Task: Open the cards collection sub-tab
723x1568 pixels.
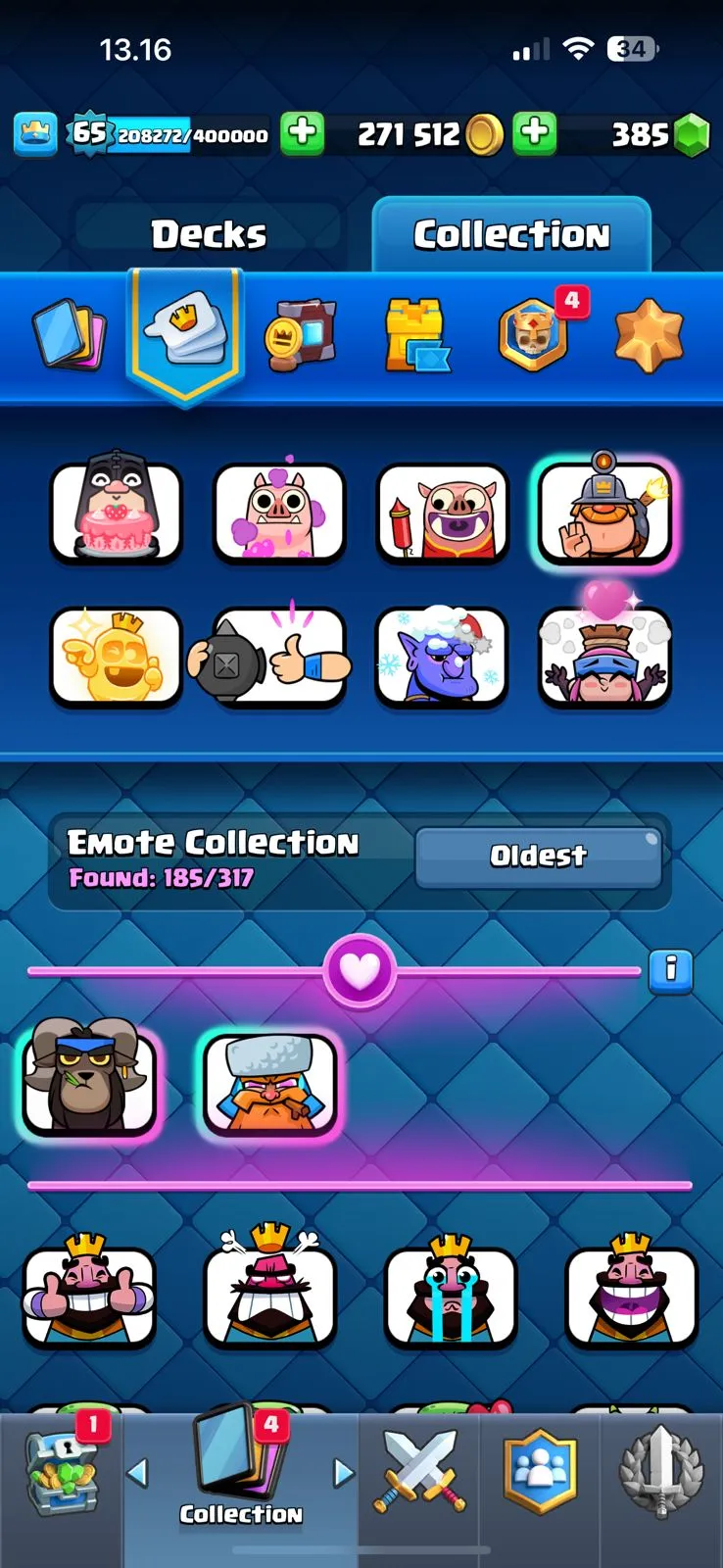Action: point(69,335)
